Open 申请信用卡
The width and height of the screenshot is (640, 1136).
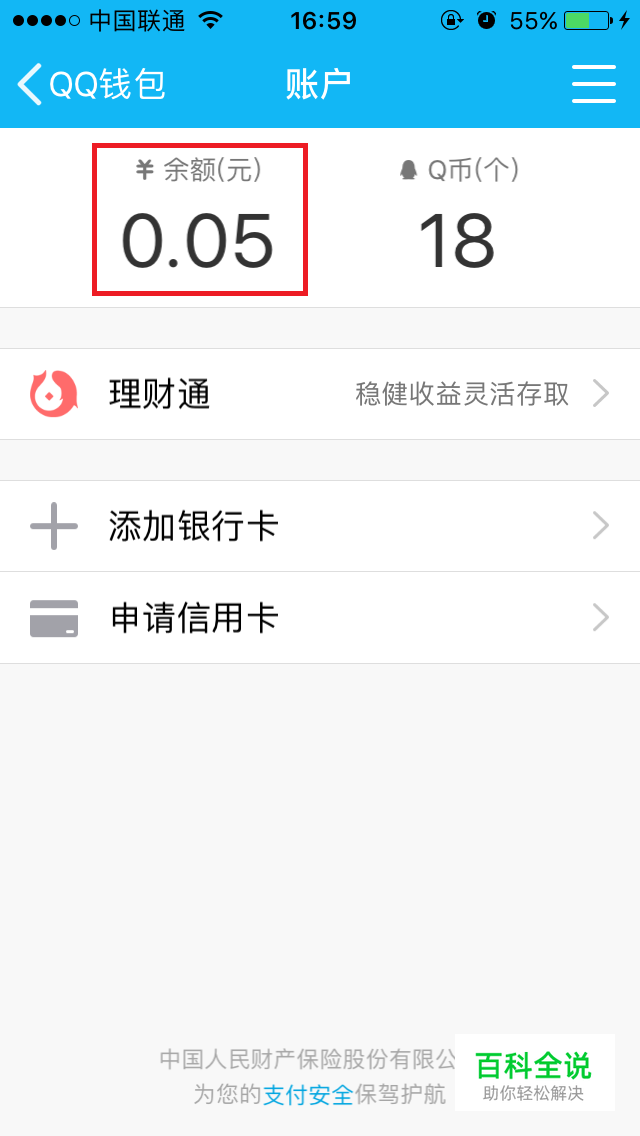320,618
